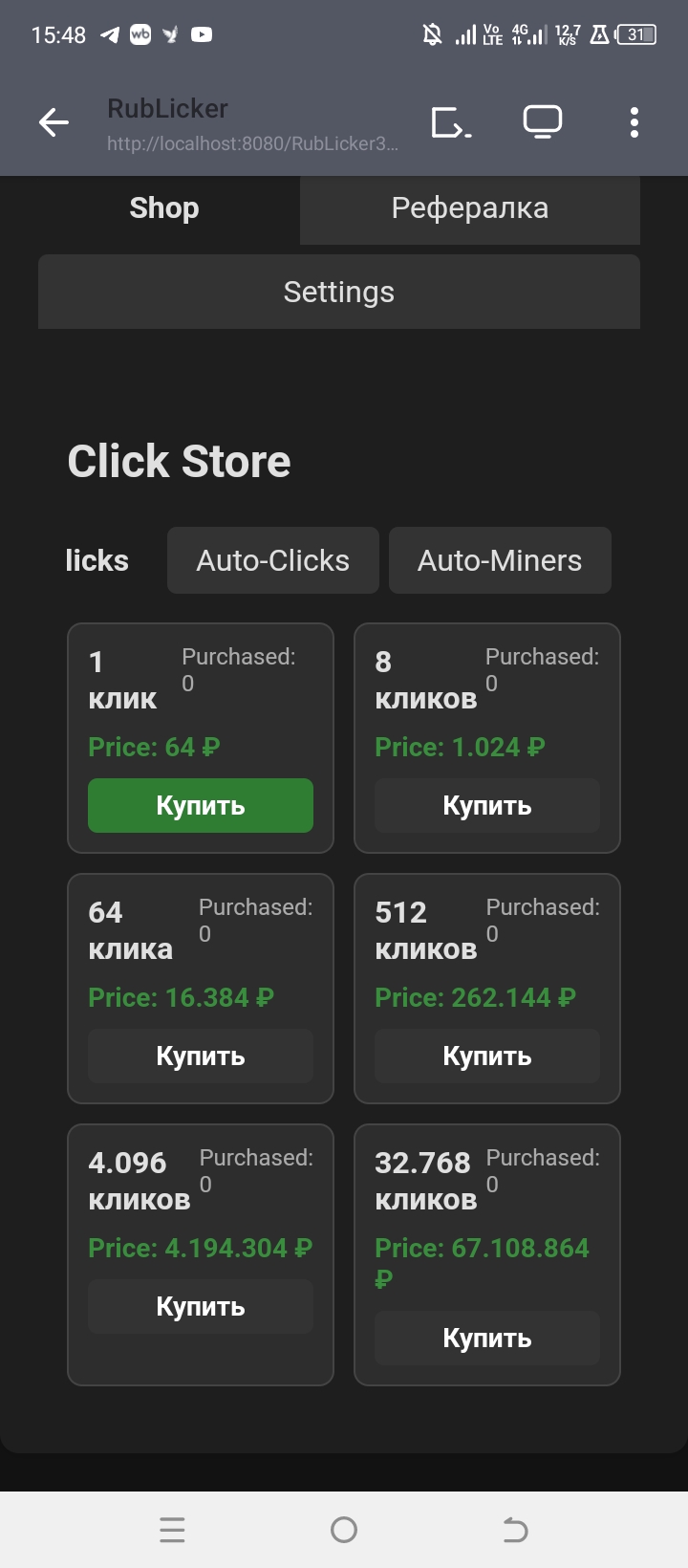
Task: Open the console terminal icon
Action: click(x=451, y=122)
